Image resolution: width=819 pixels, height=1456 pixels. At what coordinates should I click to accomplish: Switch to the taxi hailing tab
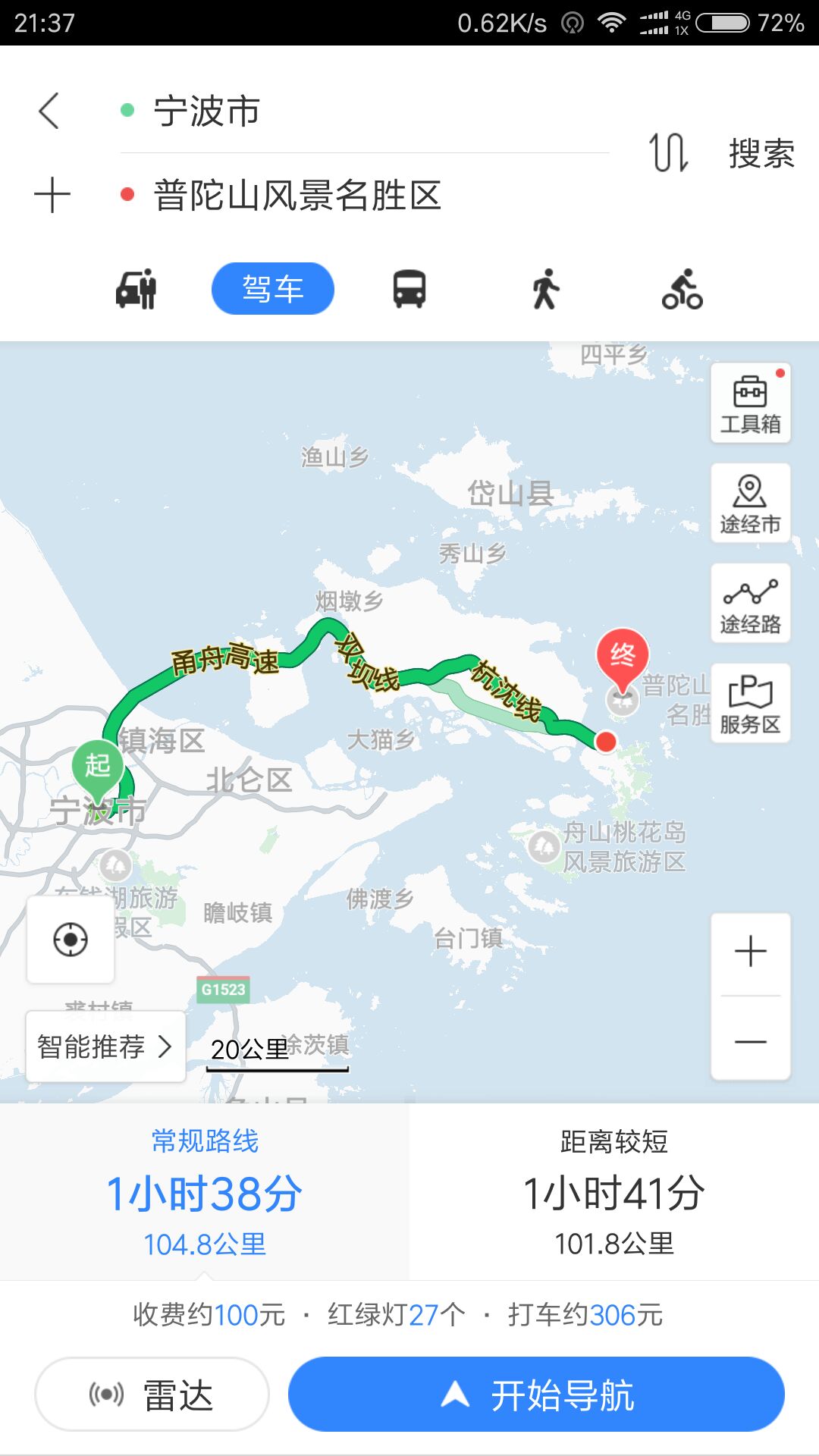point(136,289)
